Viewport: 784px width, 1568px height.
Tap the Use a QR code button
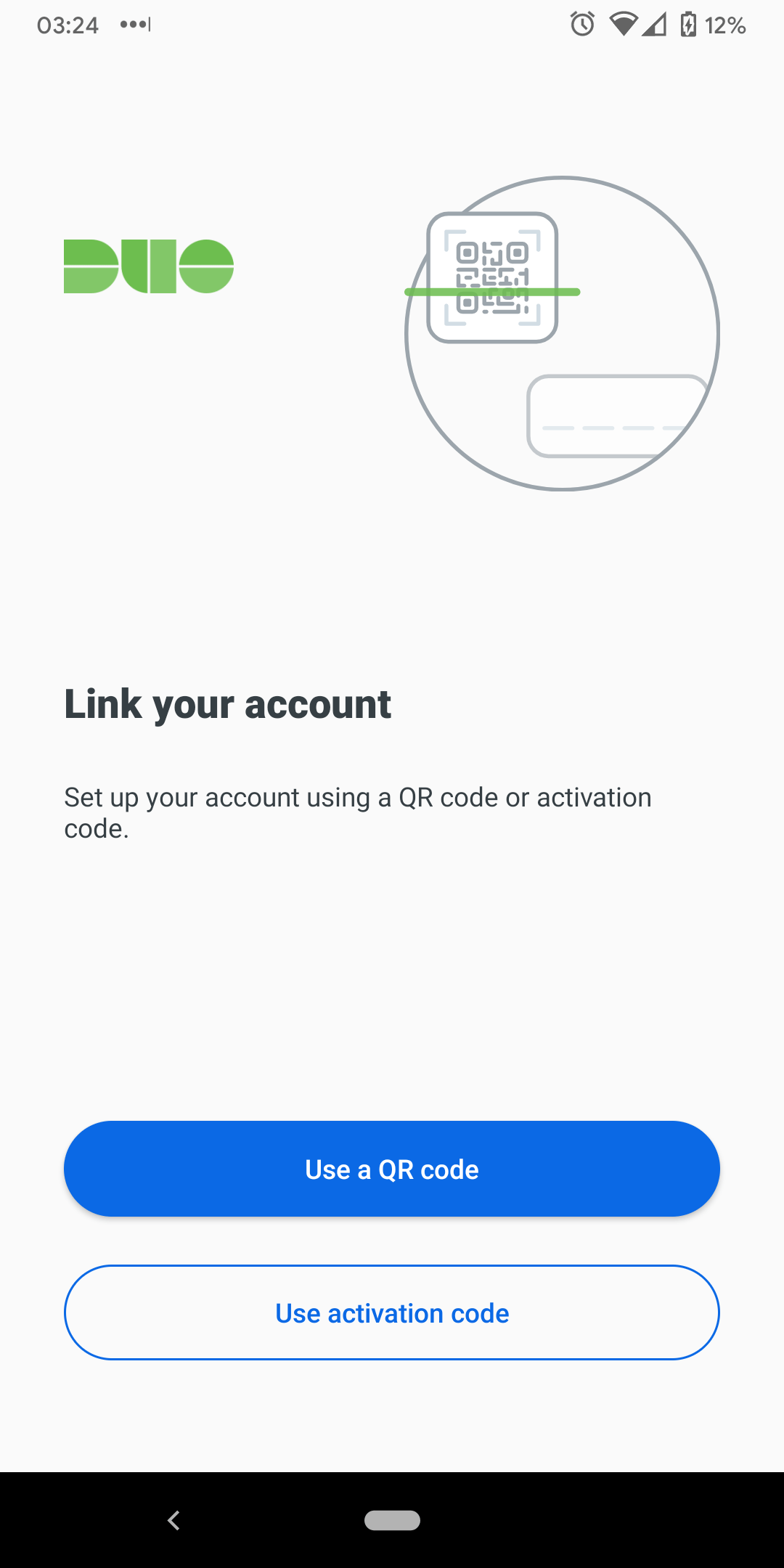pyautogui.click(x=392, y=1169)
